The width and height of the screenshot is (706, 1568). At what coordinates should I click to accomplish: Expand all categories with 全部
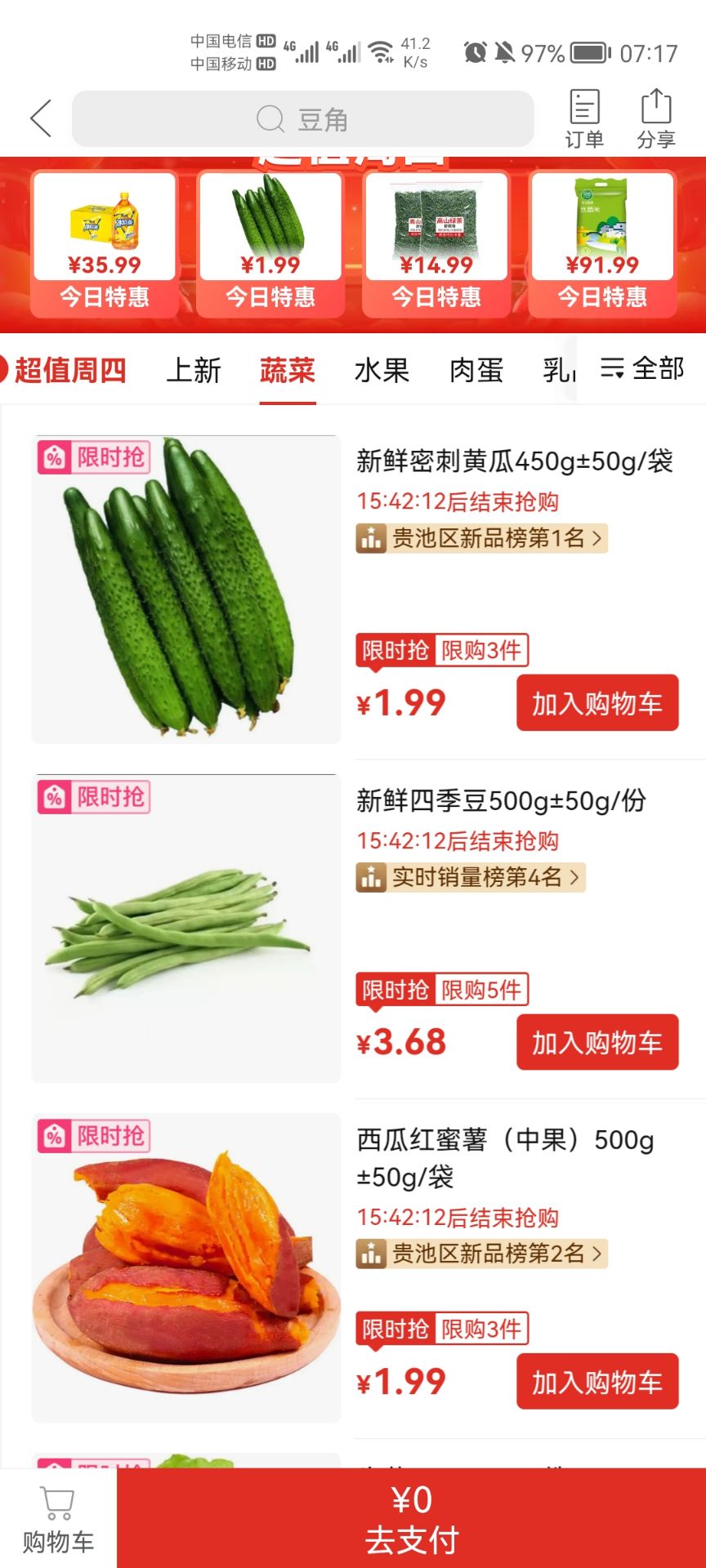click(643, 369)
